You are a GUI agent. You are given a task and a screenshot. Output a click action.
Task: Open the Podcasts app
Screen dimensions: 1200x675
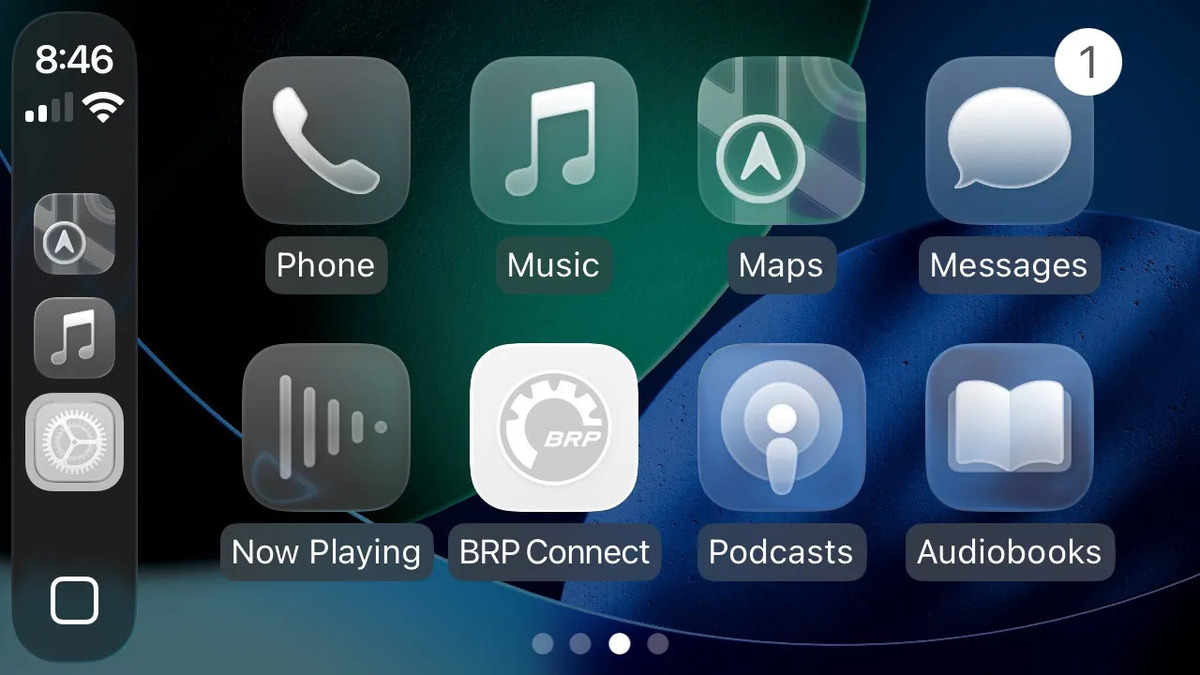781,427
